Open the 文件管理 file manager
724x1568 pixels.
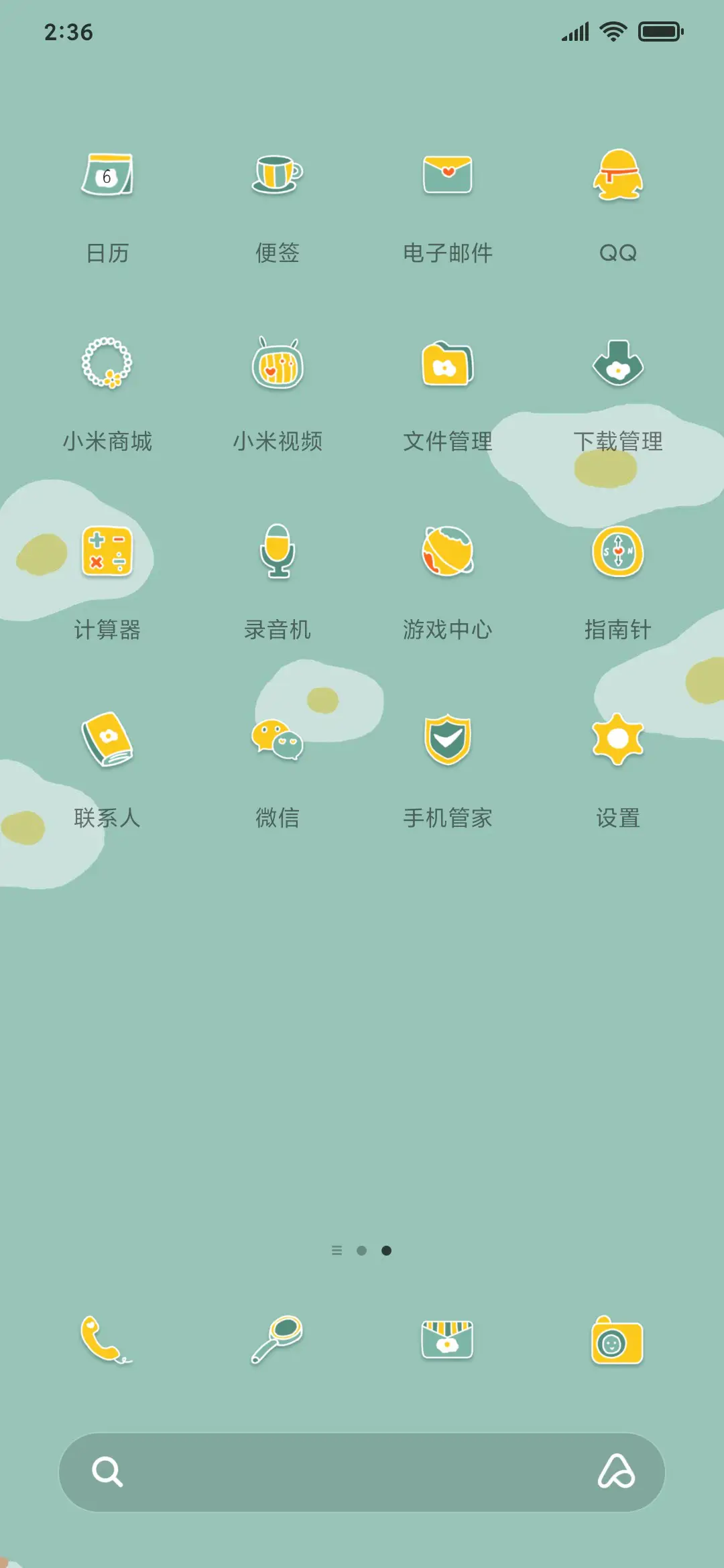tap(447, 364)
